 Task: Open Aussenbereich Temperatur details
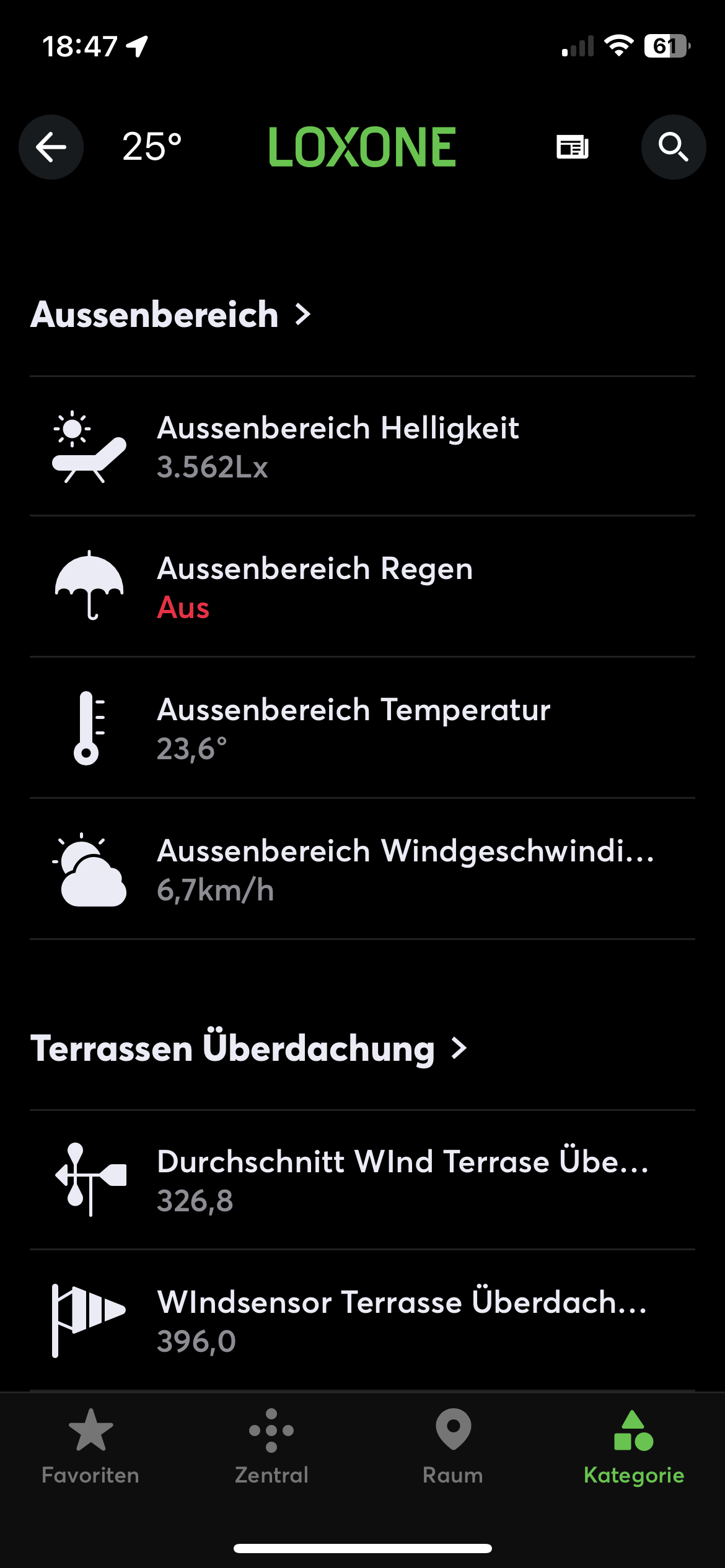click(x=362, y=728)
